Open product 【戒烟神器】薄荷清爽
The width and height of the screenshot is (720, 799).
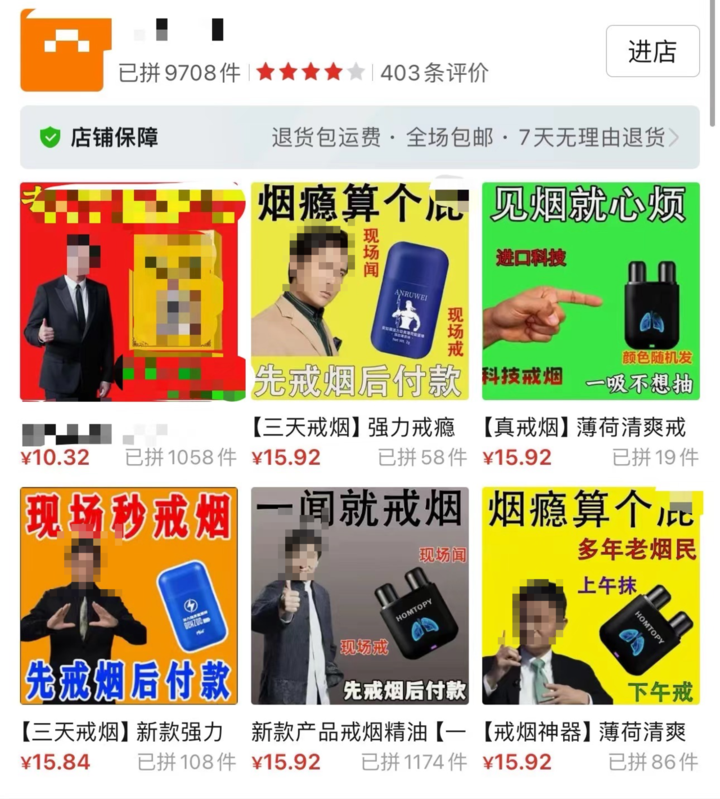tap(590, 728)
